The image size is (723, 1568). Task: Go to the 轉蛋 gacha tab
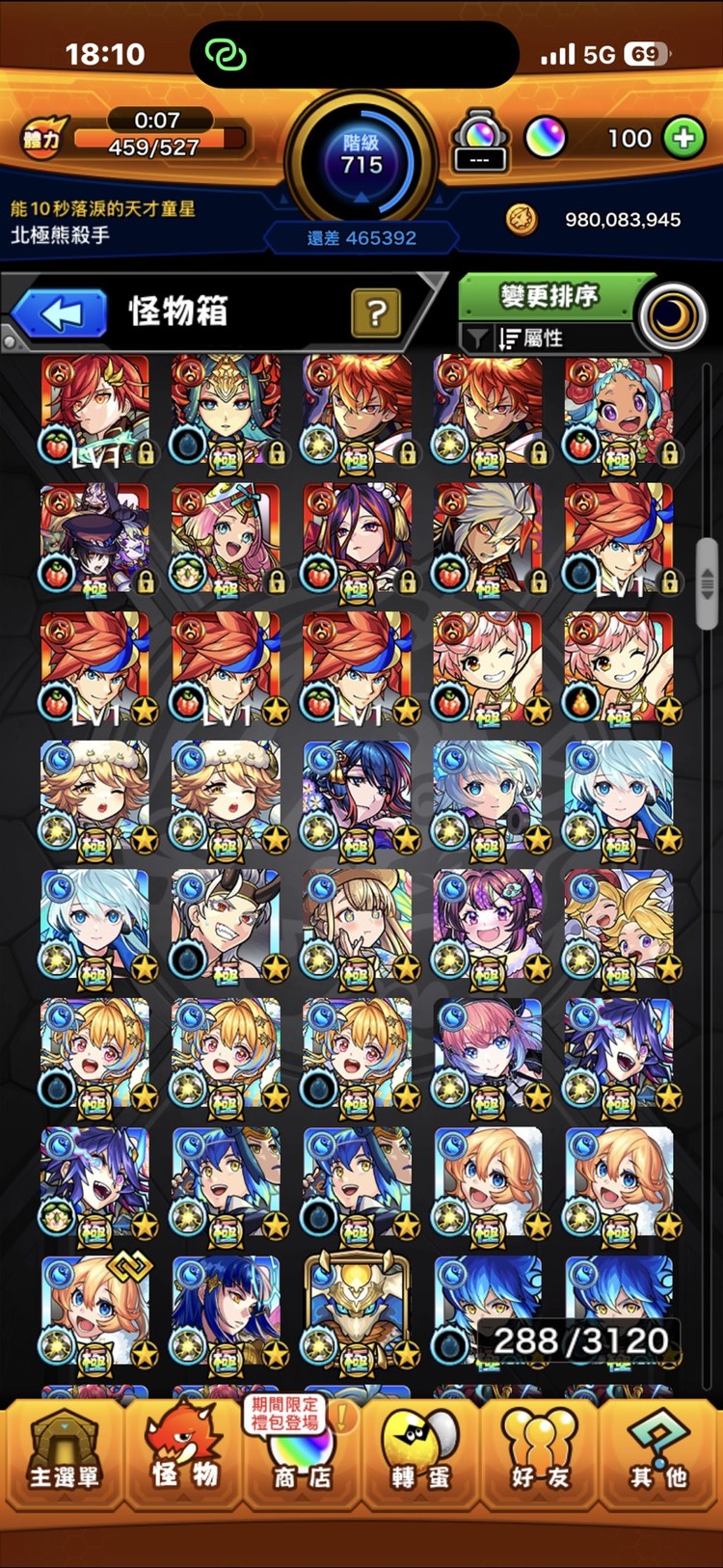(x=420, y=1454)
